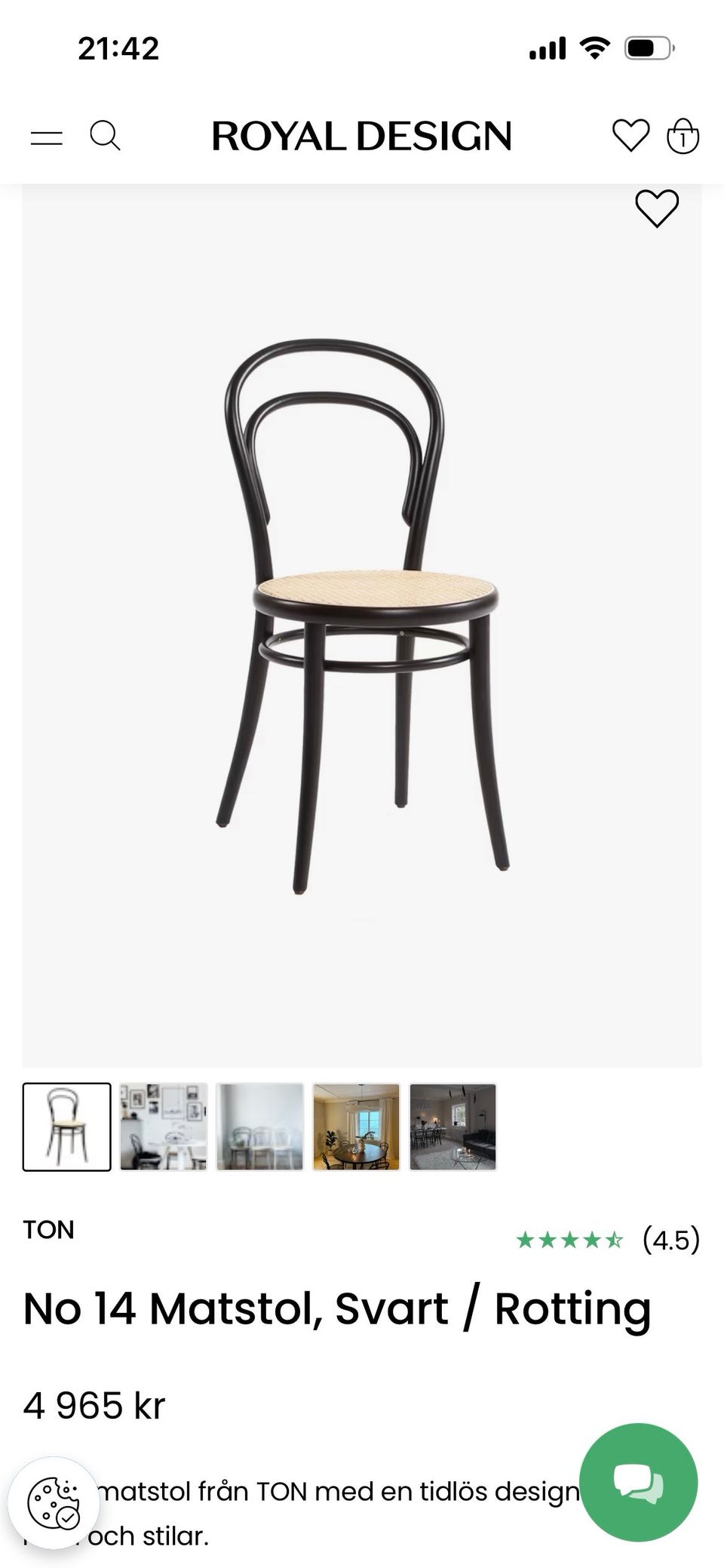Viewport: 724px width, 1568px height.
Task: Open the search function
Action: coord(106,137)
